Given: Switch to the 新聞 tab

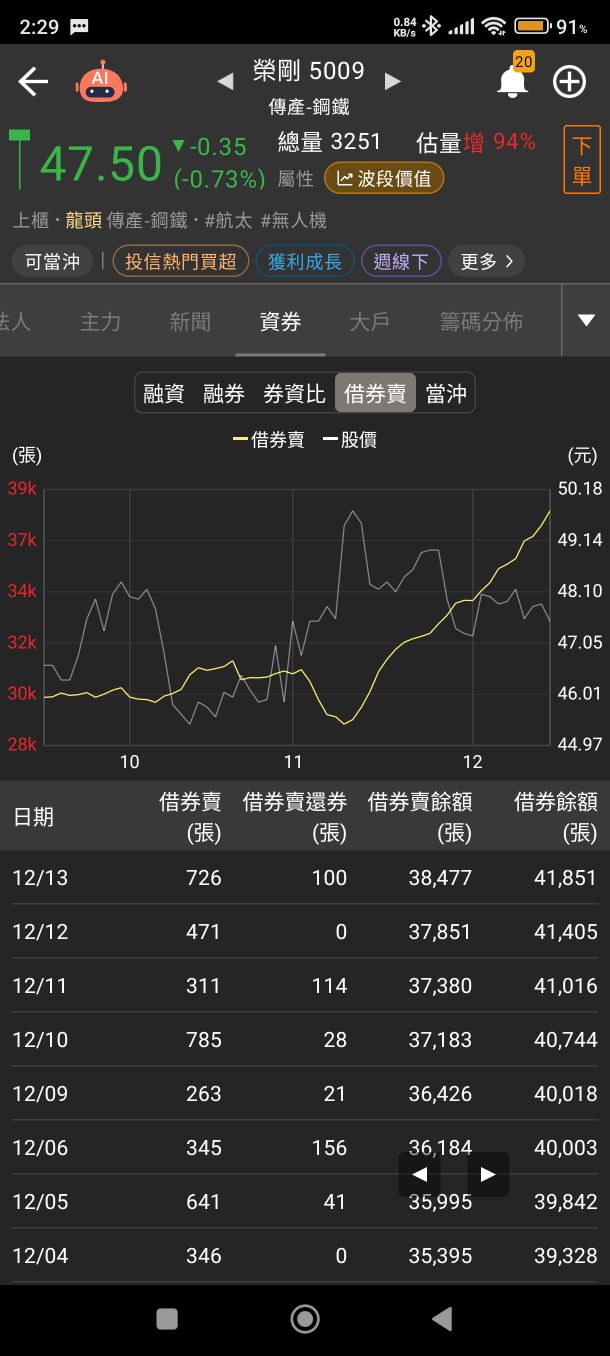Looking at the screenshot, I should (190, 321).
